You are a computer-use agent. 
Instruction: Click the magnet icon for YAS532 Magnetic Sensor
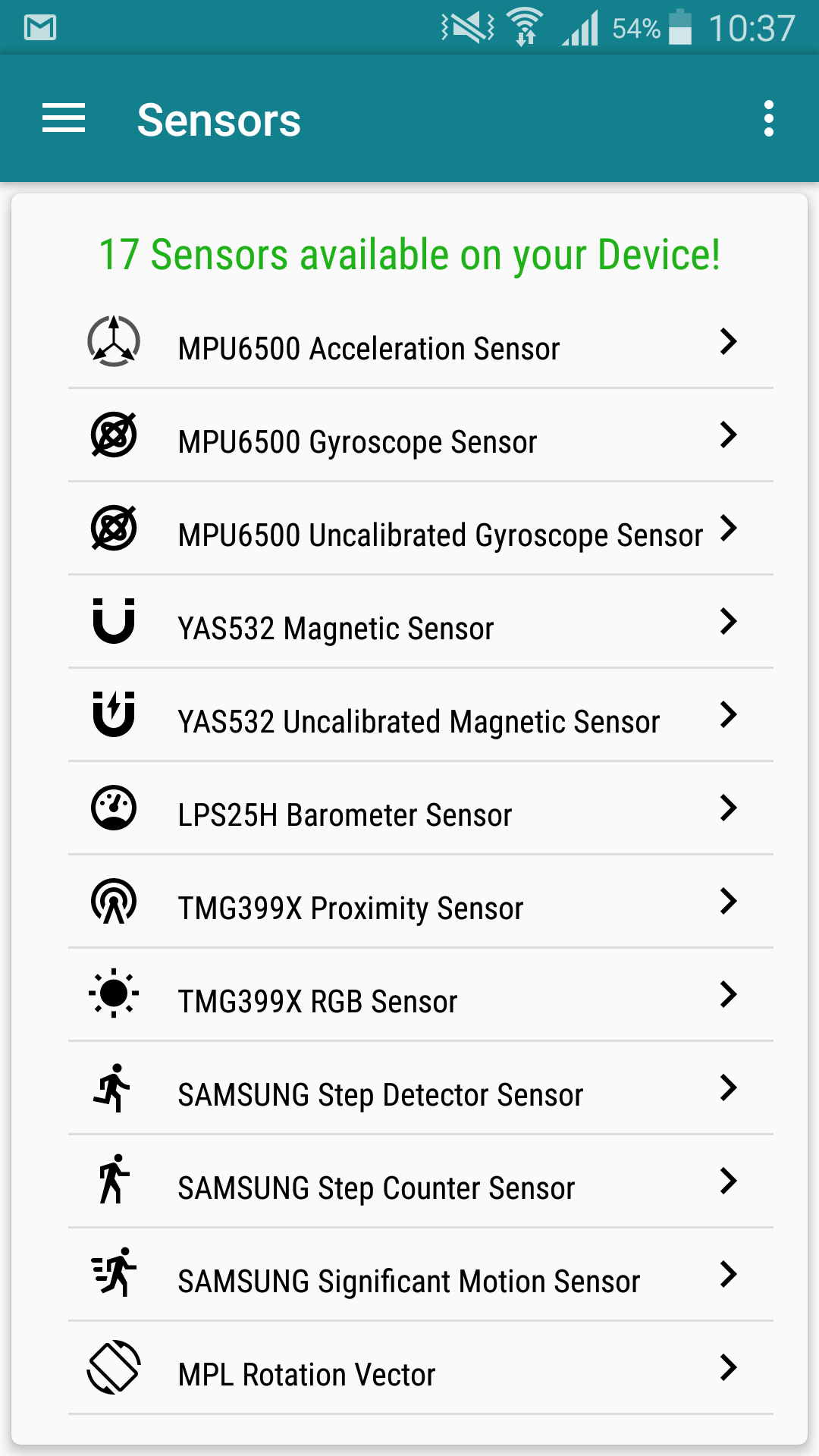tap(112, 622)
